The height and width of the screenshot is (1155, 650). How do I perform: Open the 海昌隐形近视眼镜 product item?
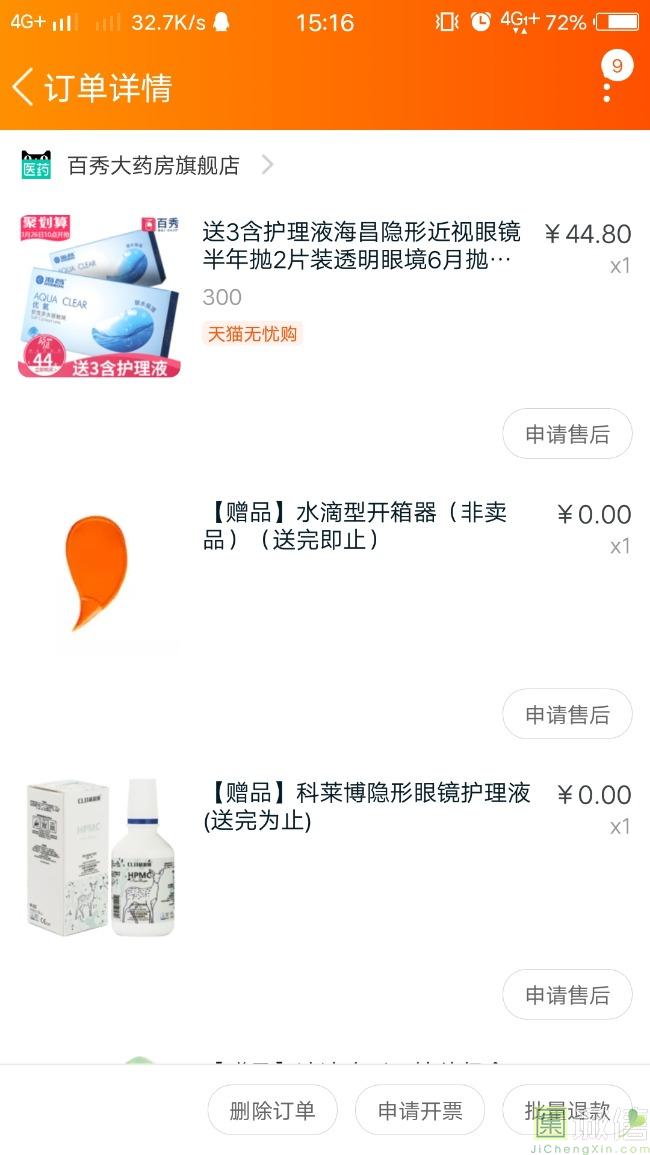tap(360, 246)
